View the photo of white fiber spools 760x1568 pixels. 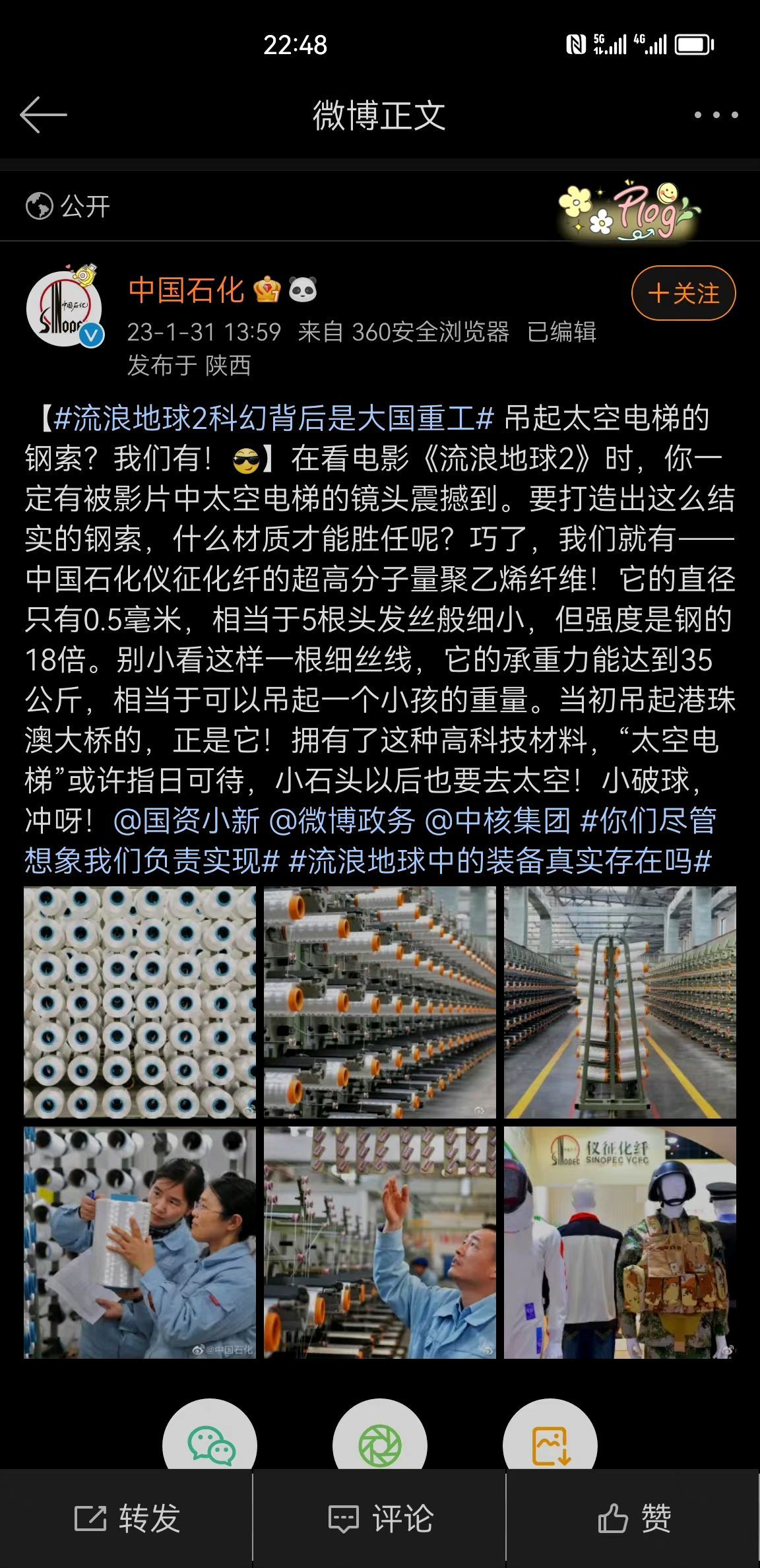tap(140, 1002)
